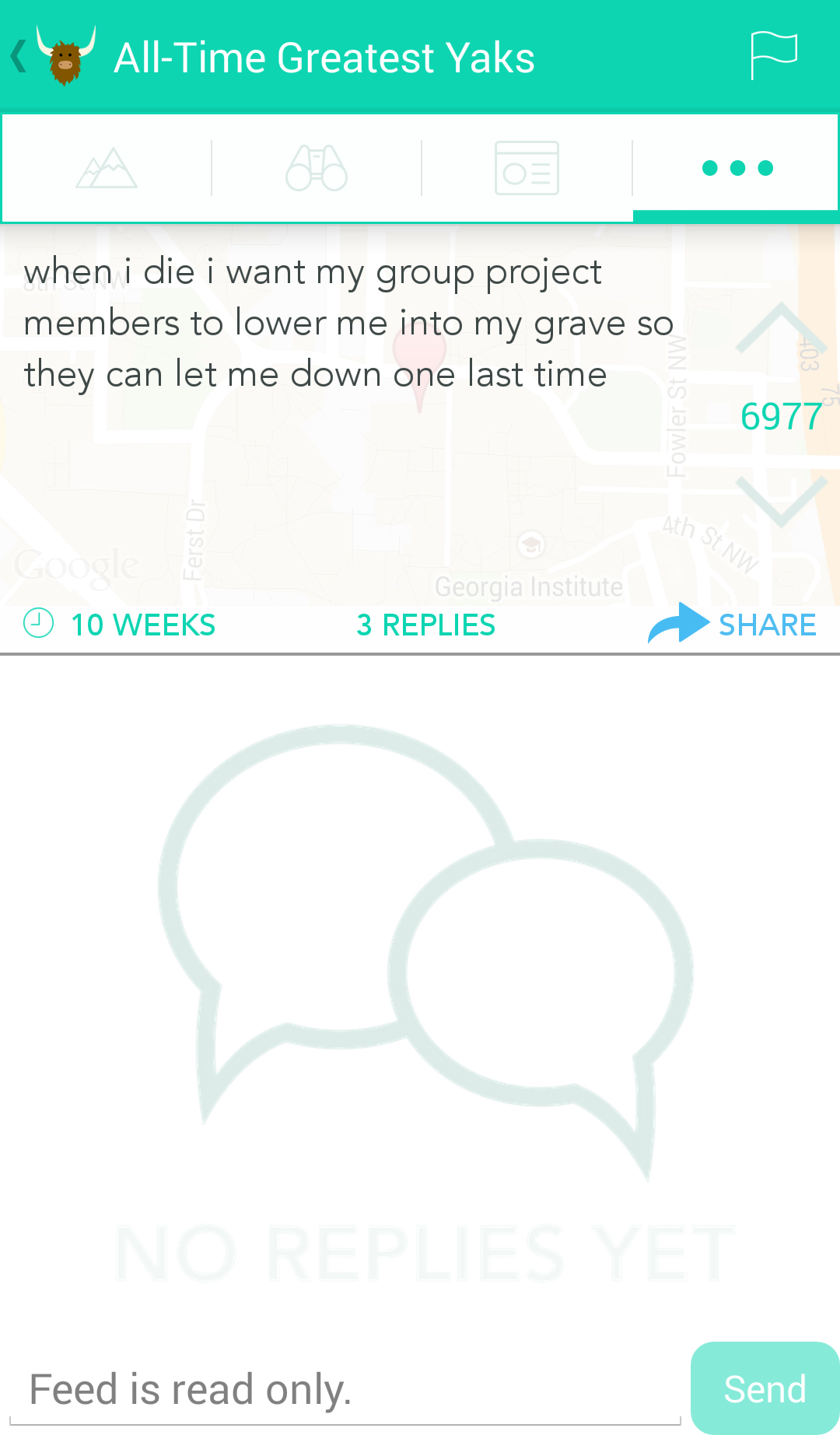This screenshot has width=840, height=1435.
Task: Tap the Send button
Action: click(x=764, y=1388)
